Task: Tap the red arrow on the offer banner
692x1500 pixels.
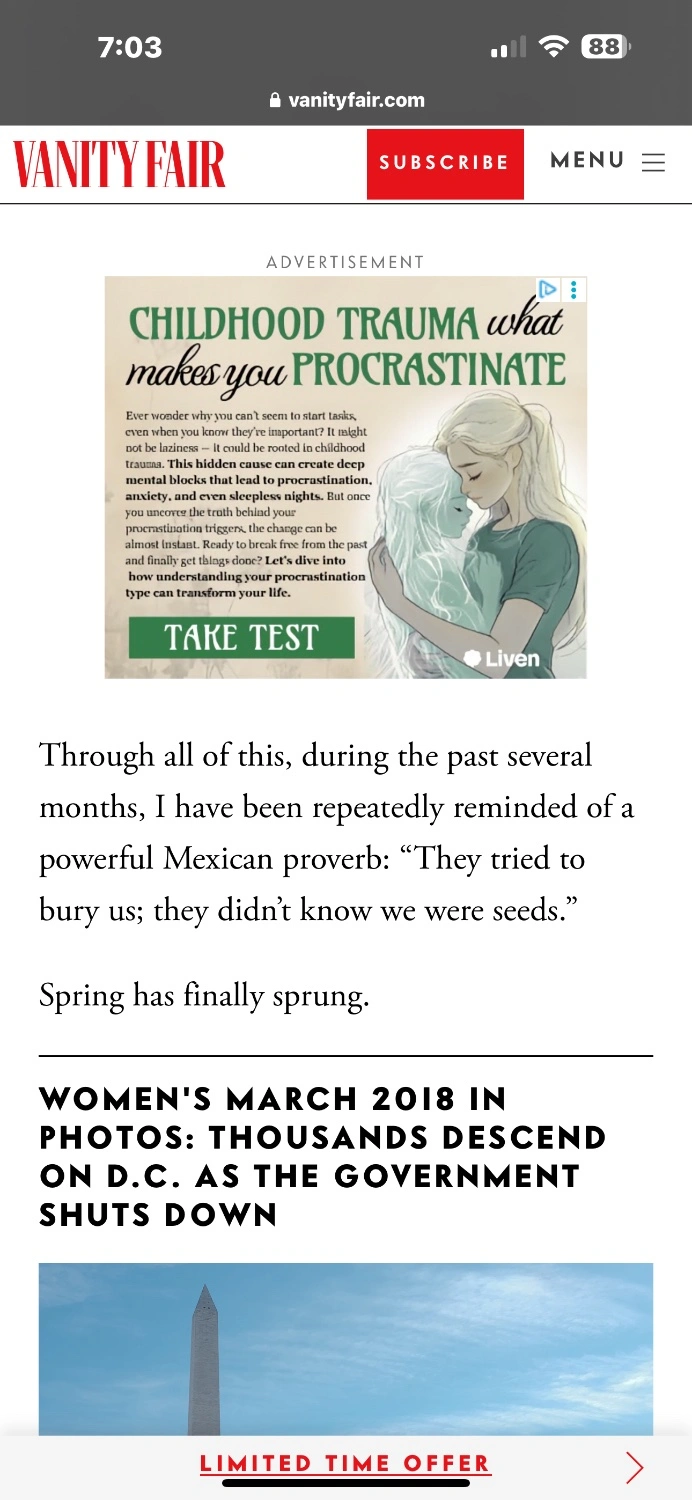Action: tap(634, 1467)
